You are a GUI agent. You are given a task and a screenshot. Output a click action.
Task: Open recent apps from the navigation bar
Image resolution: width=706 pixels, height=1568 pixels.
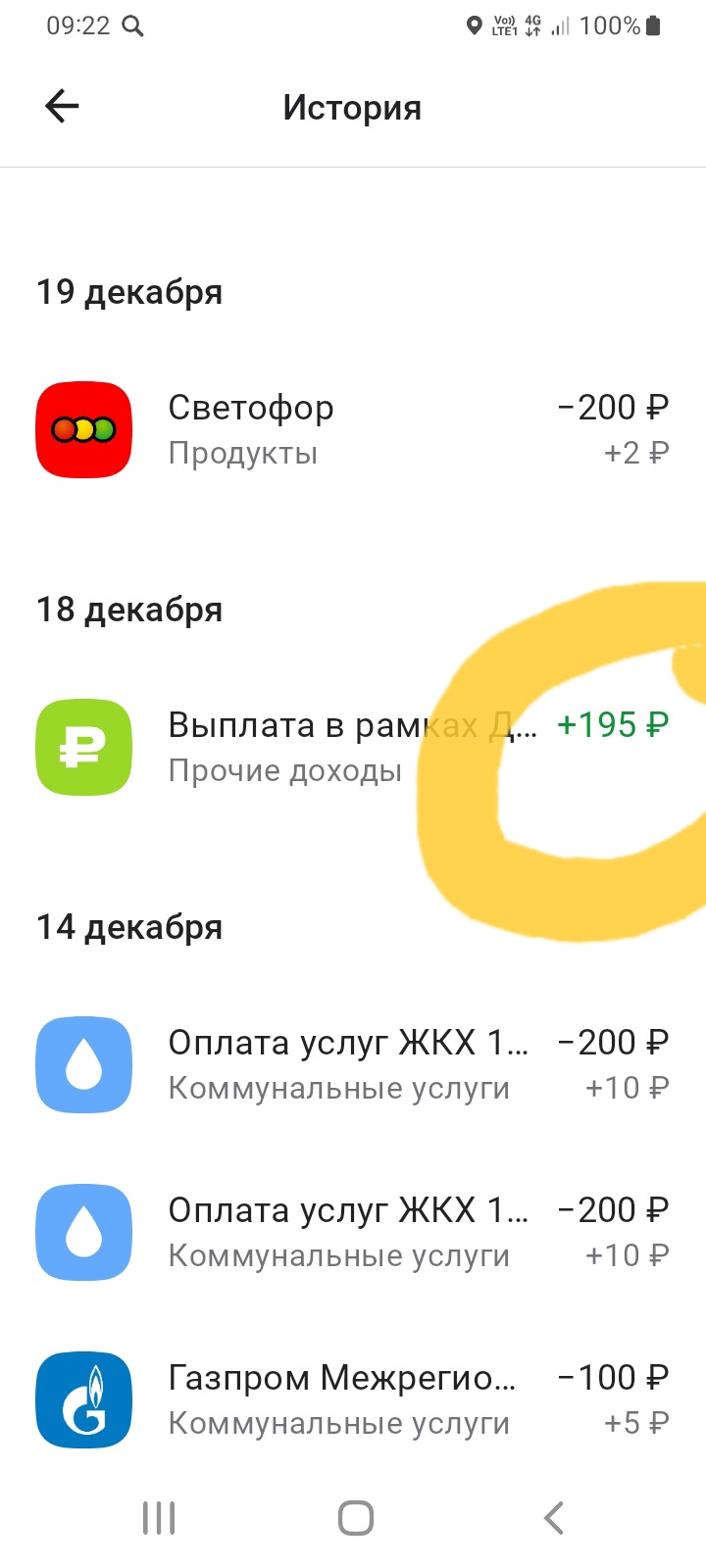coord(159,1518)
